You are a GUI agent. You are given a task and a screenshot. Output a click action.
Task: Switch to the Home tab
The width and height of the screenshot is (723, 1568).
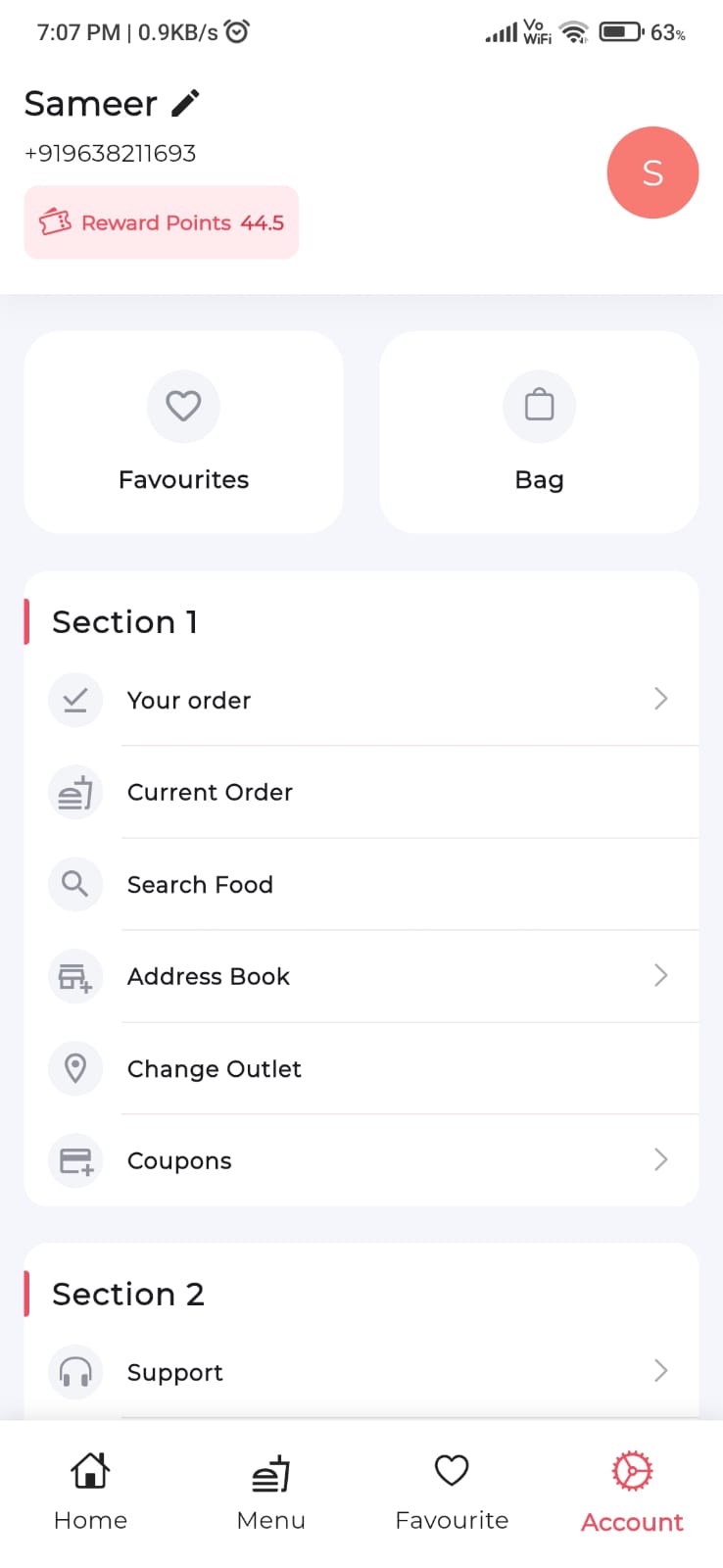point(90,1492)
